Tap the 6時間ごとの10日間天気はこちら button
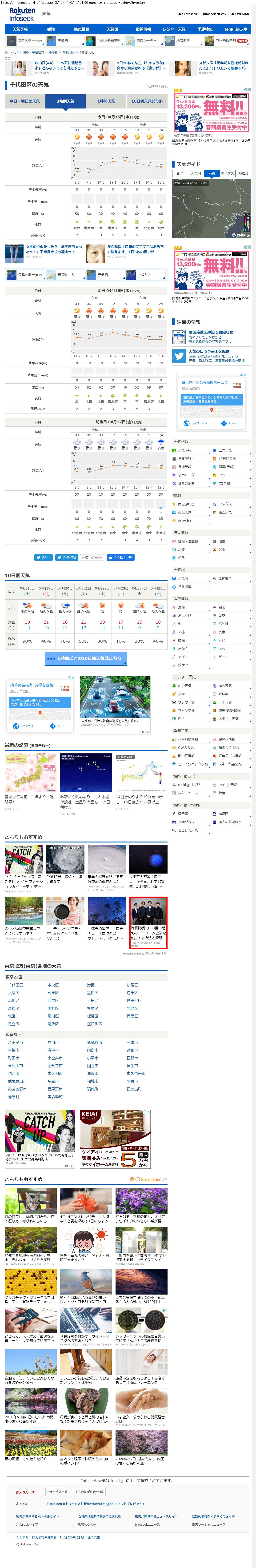Image resolution: width=256 pixels, height=1568 pixels. pos(86,658)
